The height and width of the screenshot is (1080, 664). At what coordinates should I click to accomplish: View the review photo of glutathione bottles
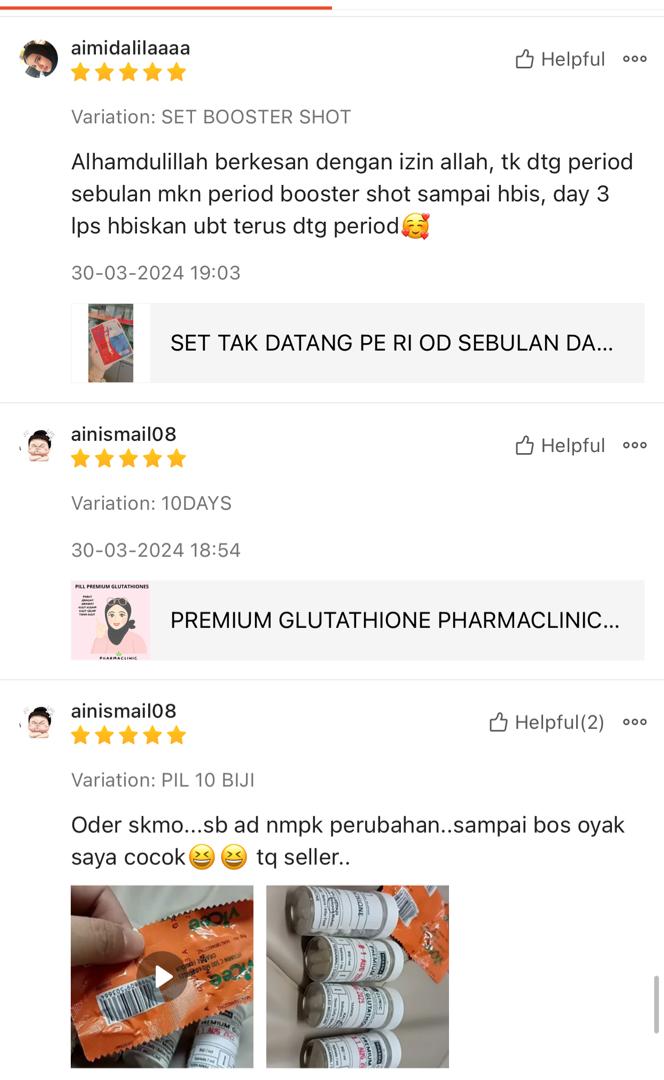tap(357, 976)
